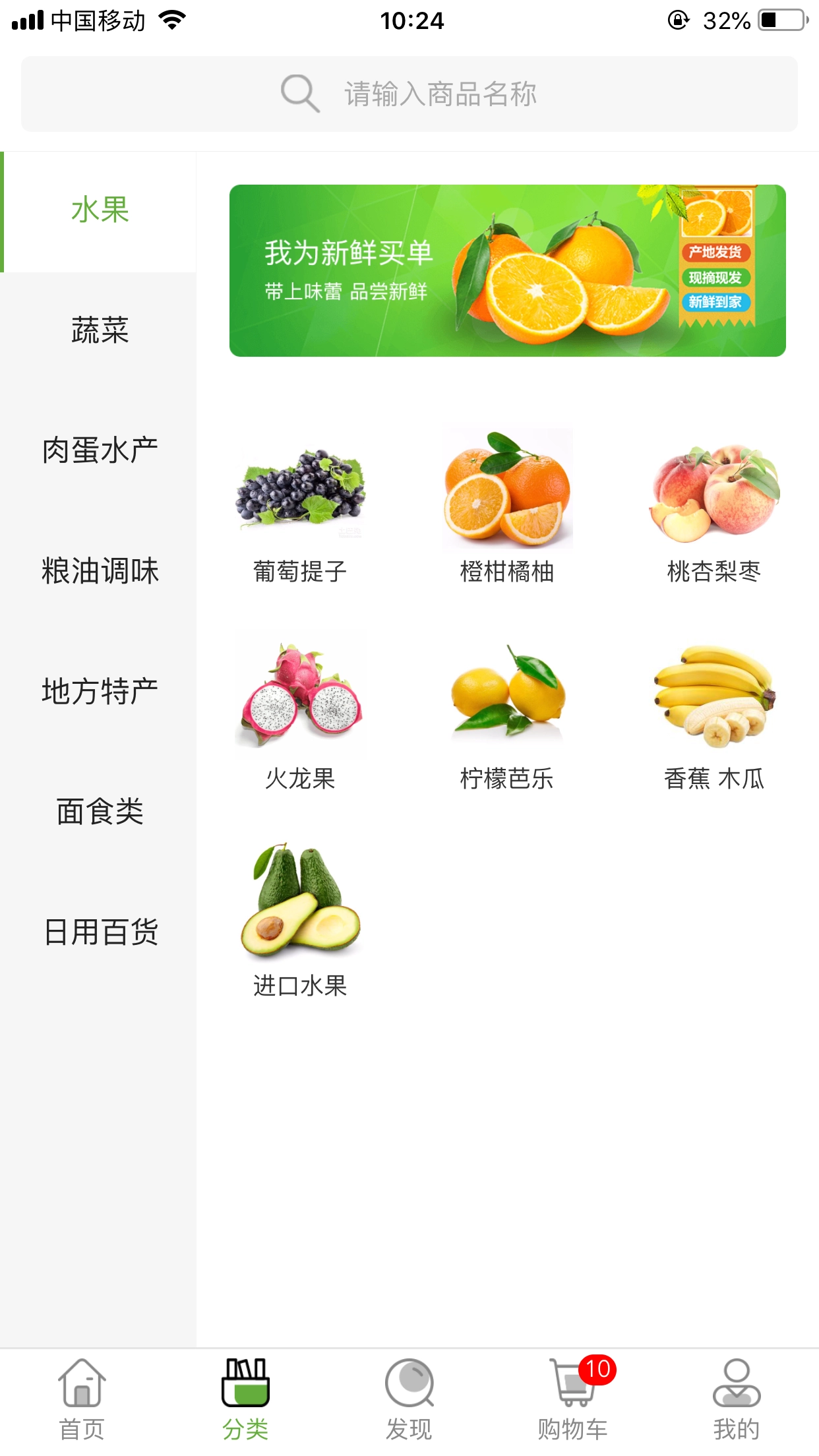Switch to the 水果 category
The image size is (819, 1456).
point(99,210)
